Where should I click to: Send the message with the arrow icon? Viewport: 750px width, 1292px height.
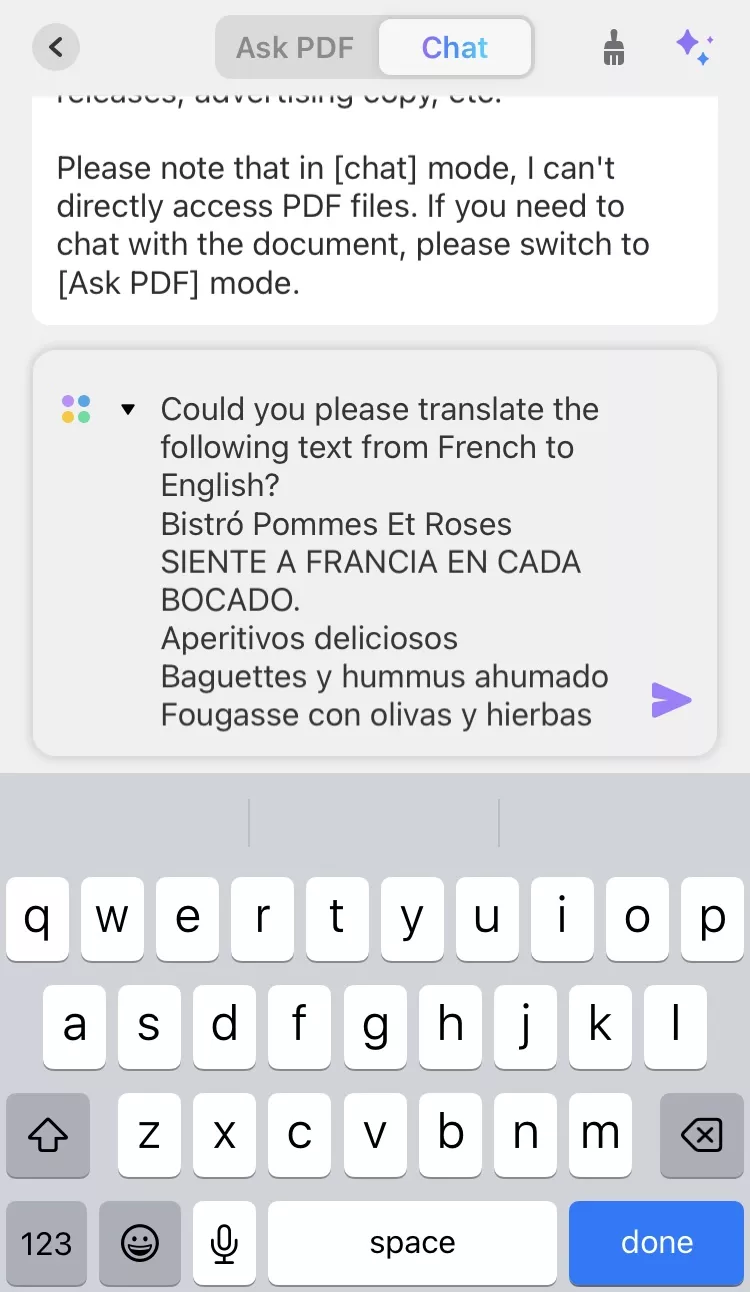pyautogui.click(x=671, y=700)
